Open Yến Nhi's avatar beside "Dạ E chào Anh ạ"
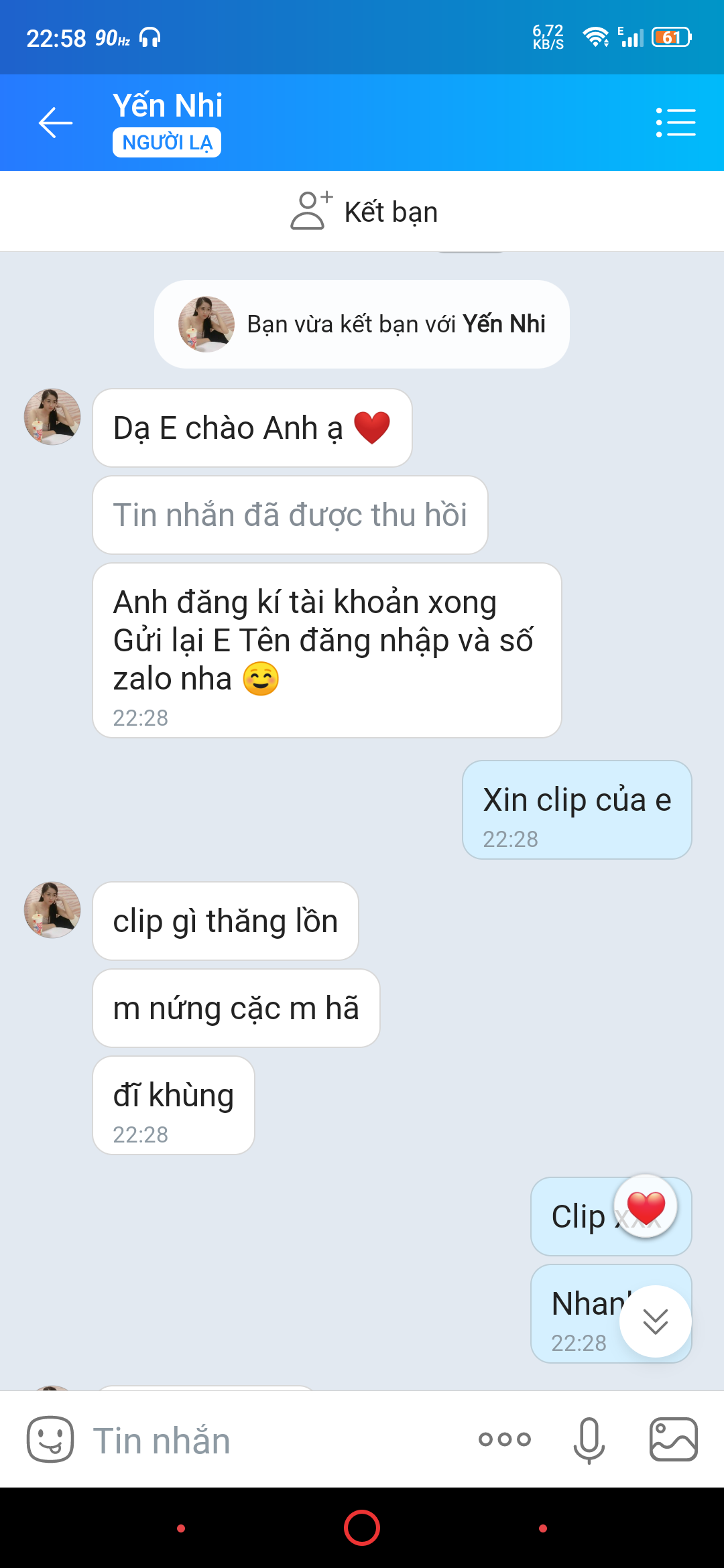Viewport: 724px width, 1568px height. pyautogui.click(x=52, y=417)
